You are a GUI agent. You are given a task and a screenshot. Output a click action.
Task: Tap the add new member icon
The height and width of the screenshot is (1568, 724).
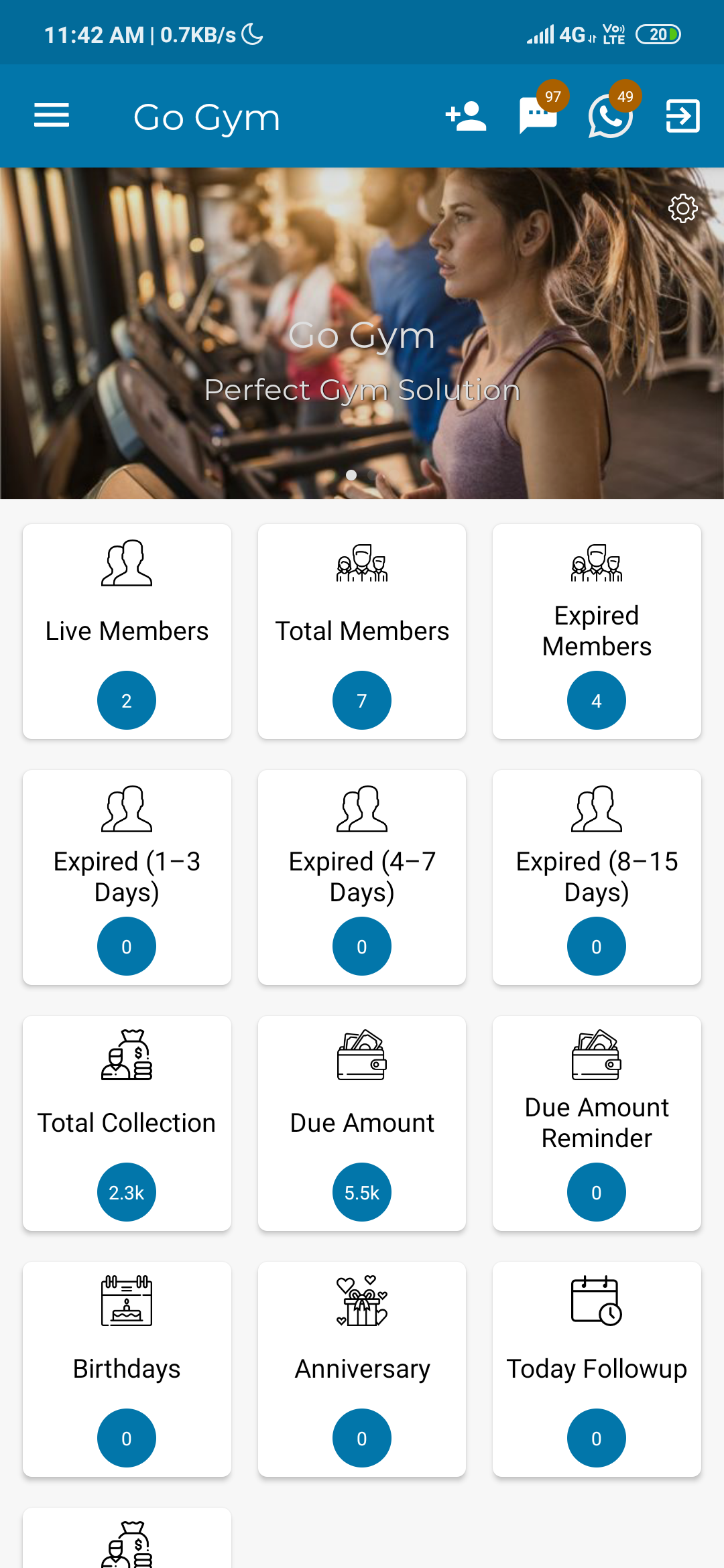467,115
